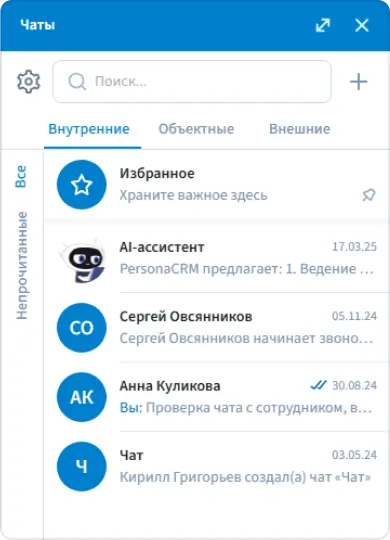
Task: Open the group chat named Чат
Action: (217, 466)
